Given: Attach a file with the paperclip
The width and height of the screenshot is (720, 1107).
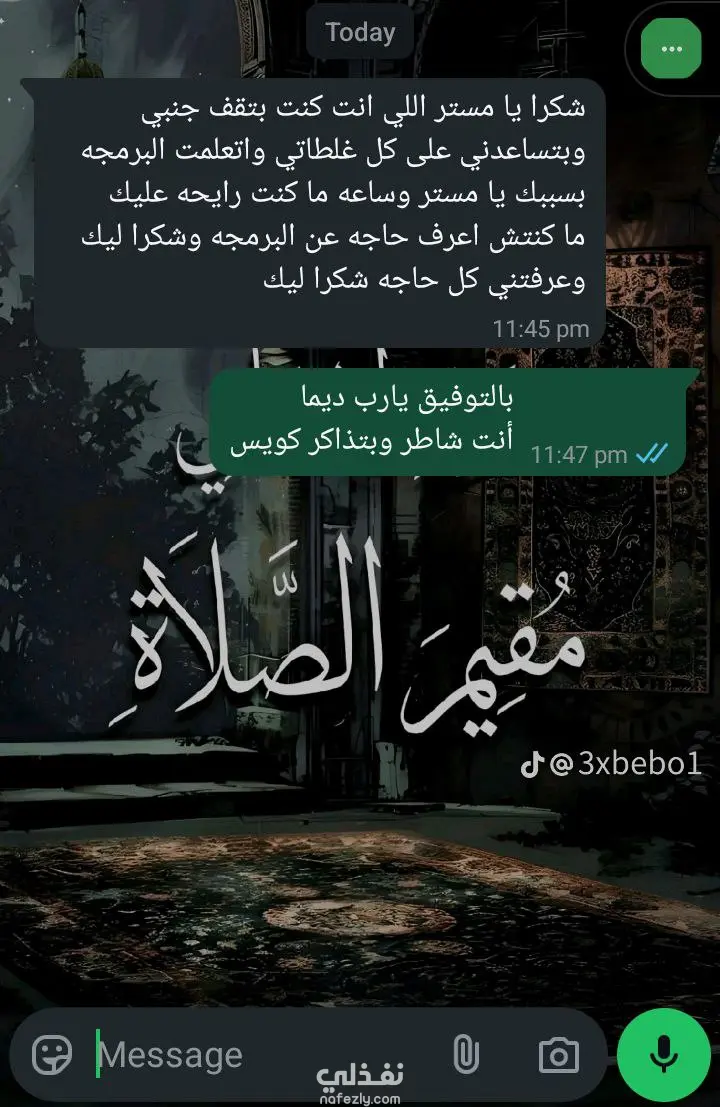Looking at the screenshot, I should (x=464, y=1054).
